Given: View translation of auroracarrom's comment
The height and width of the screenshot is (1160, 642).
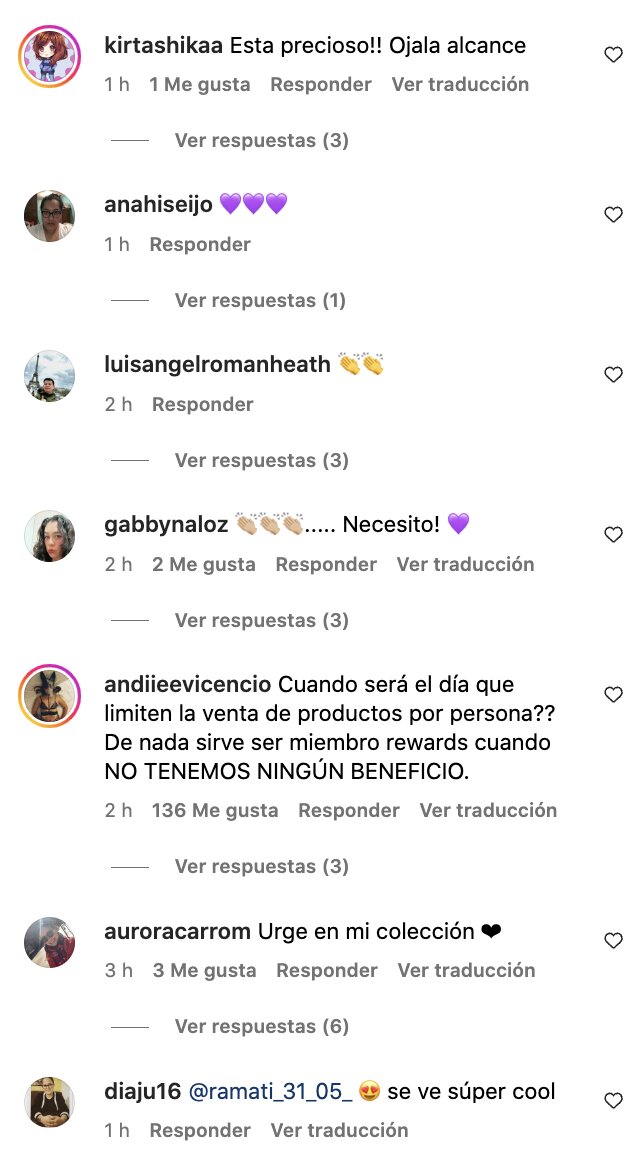Looking at the screenshot, I should tap(466, 971).
